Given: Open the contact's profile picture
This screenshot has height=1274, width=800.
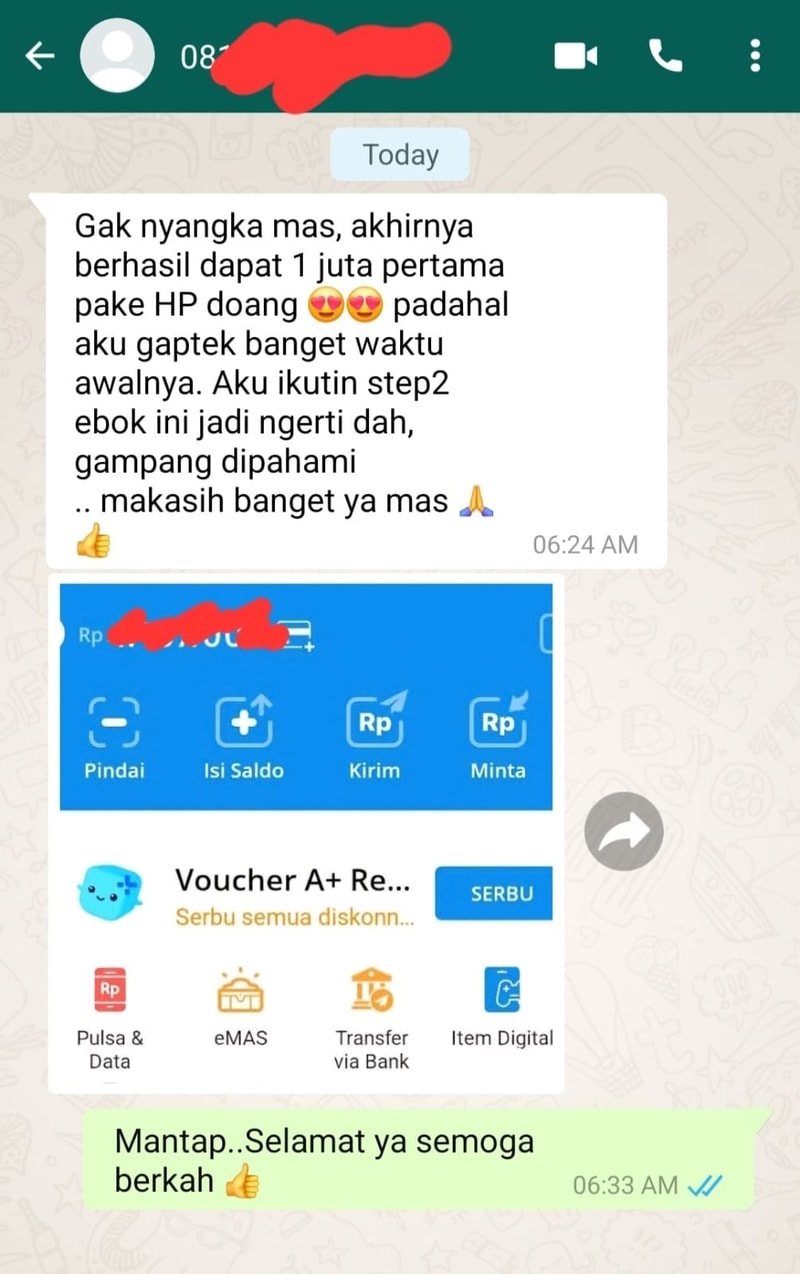Looking at the screenshot, I should [x=117, y=56].
